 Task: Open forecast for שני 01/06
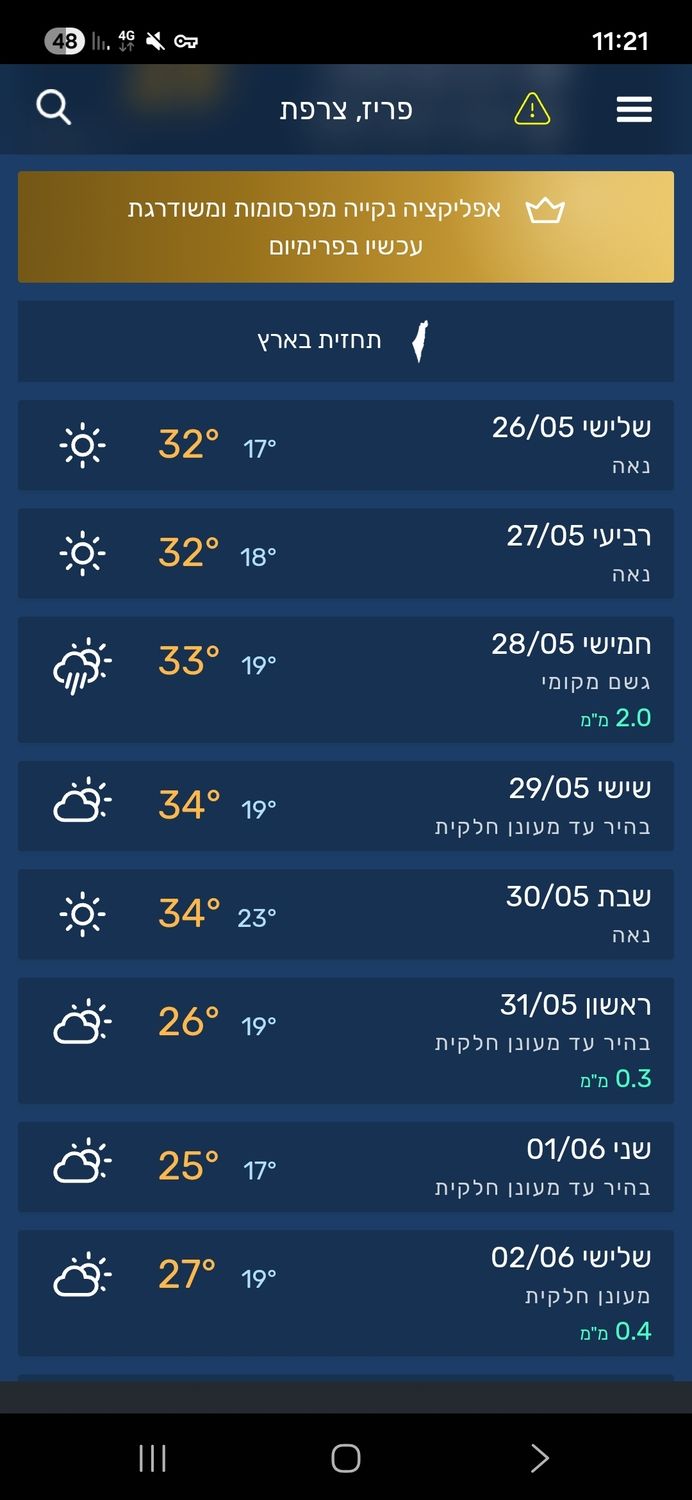click(346, 1167)
